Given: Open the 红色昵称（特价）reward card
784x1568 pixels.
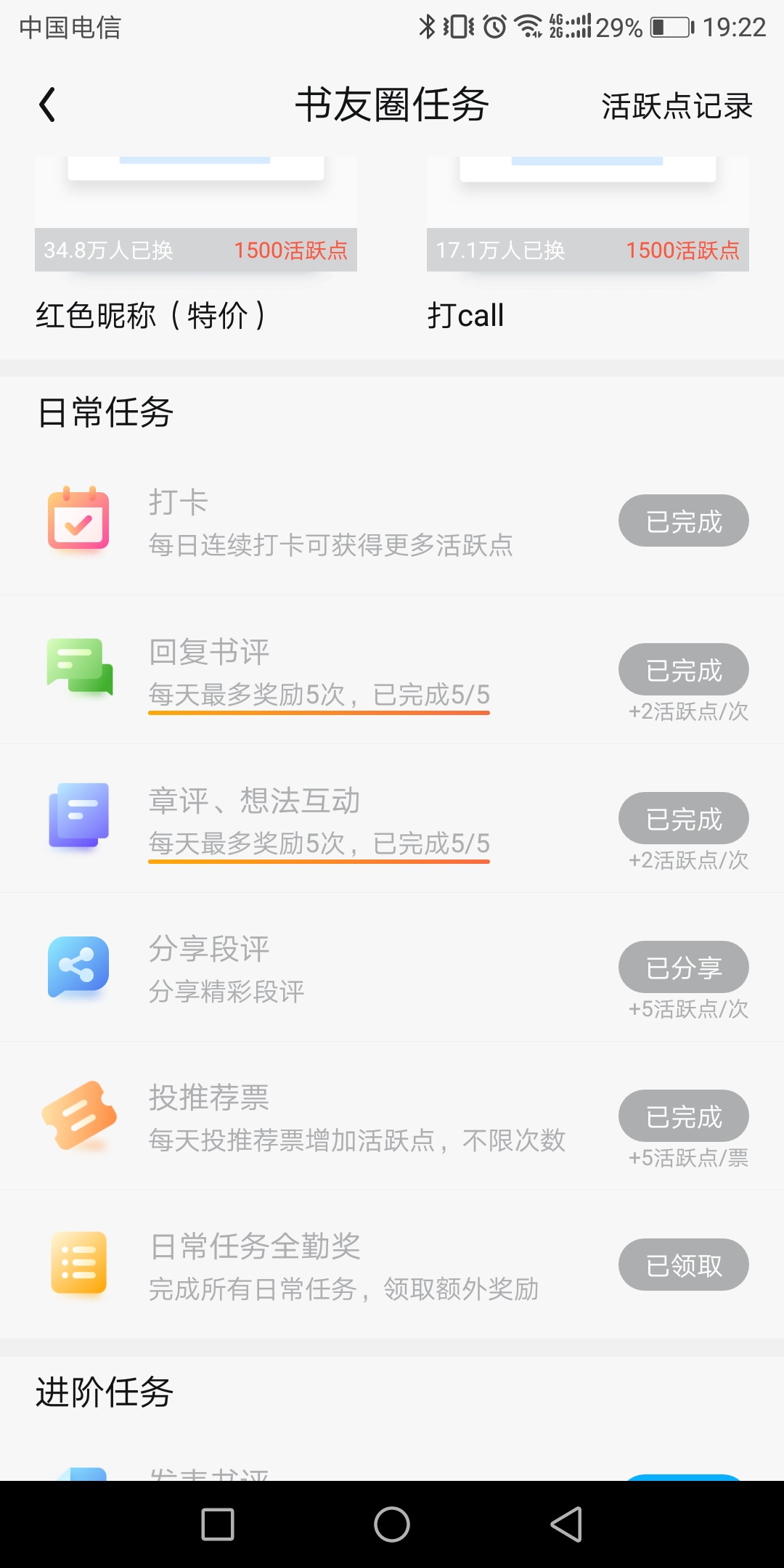Looking at the screenshot, I should [x=196, y=245].
